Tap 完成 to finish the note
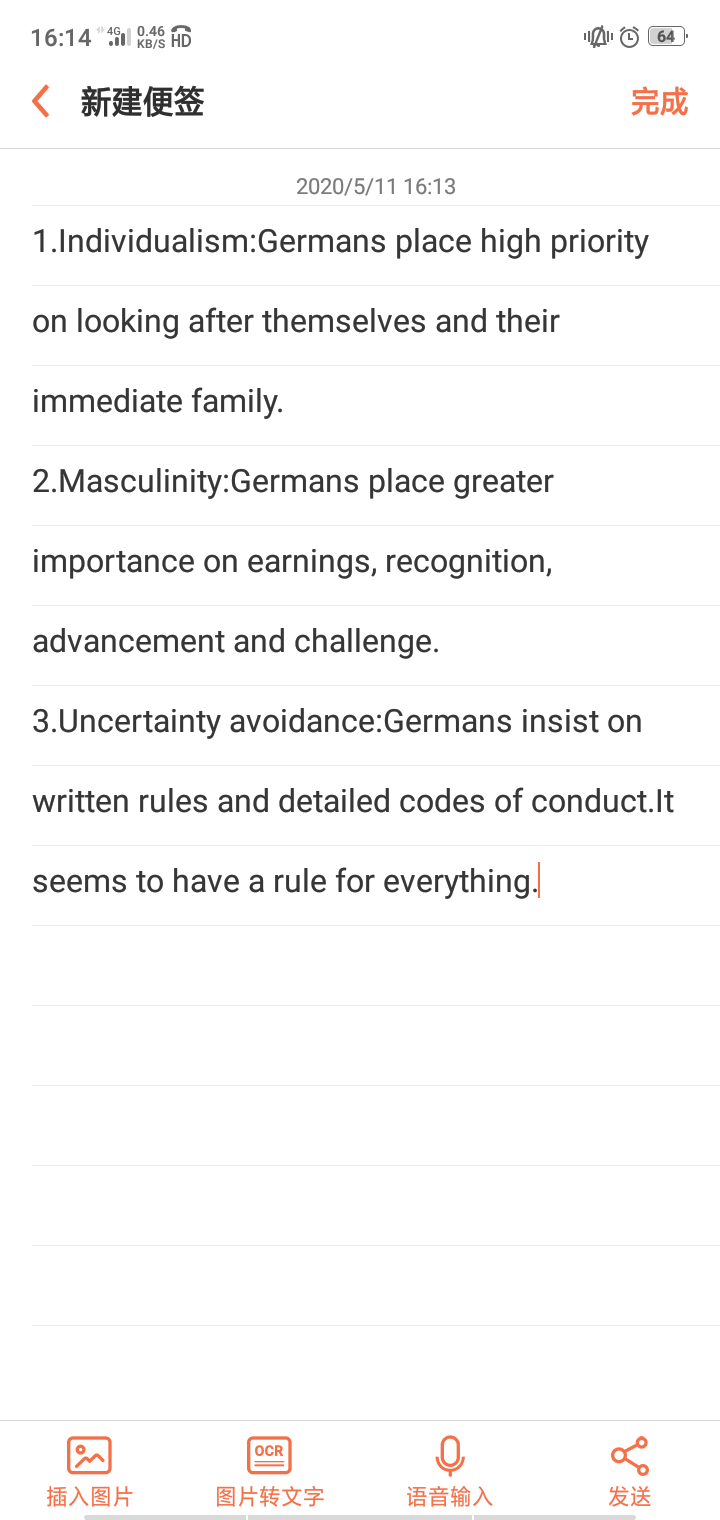The height and width of the screenshot is (1520, 720). click(659, 102)
